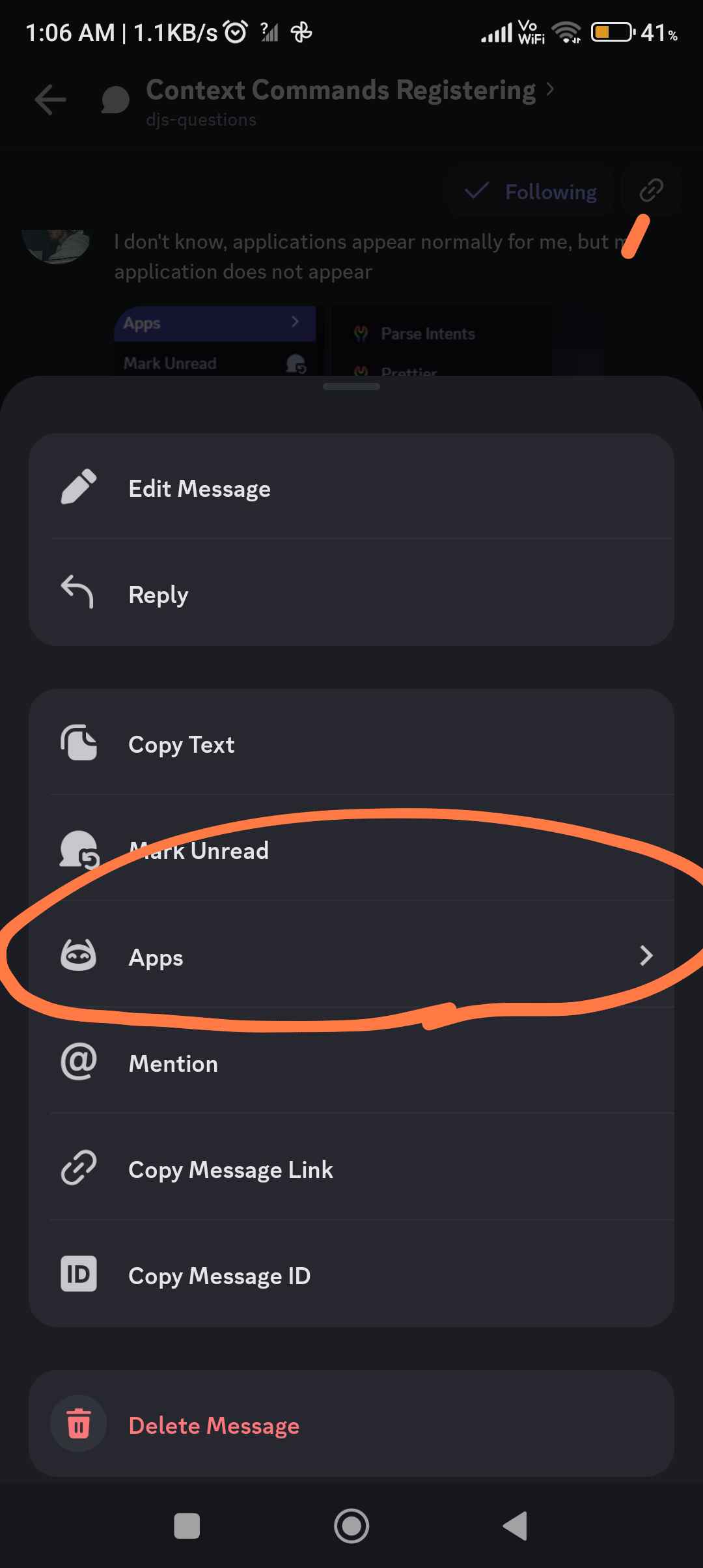Tap the sheet drag handle
The width and height of the screenshot is (703, 1568).
pyautogui.click(x=351, y=386)
